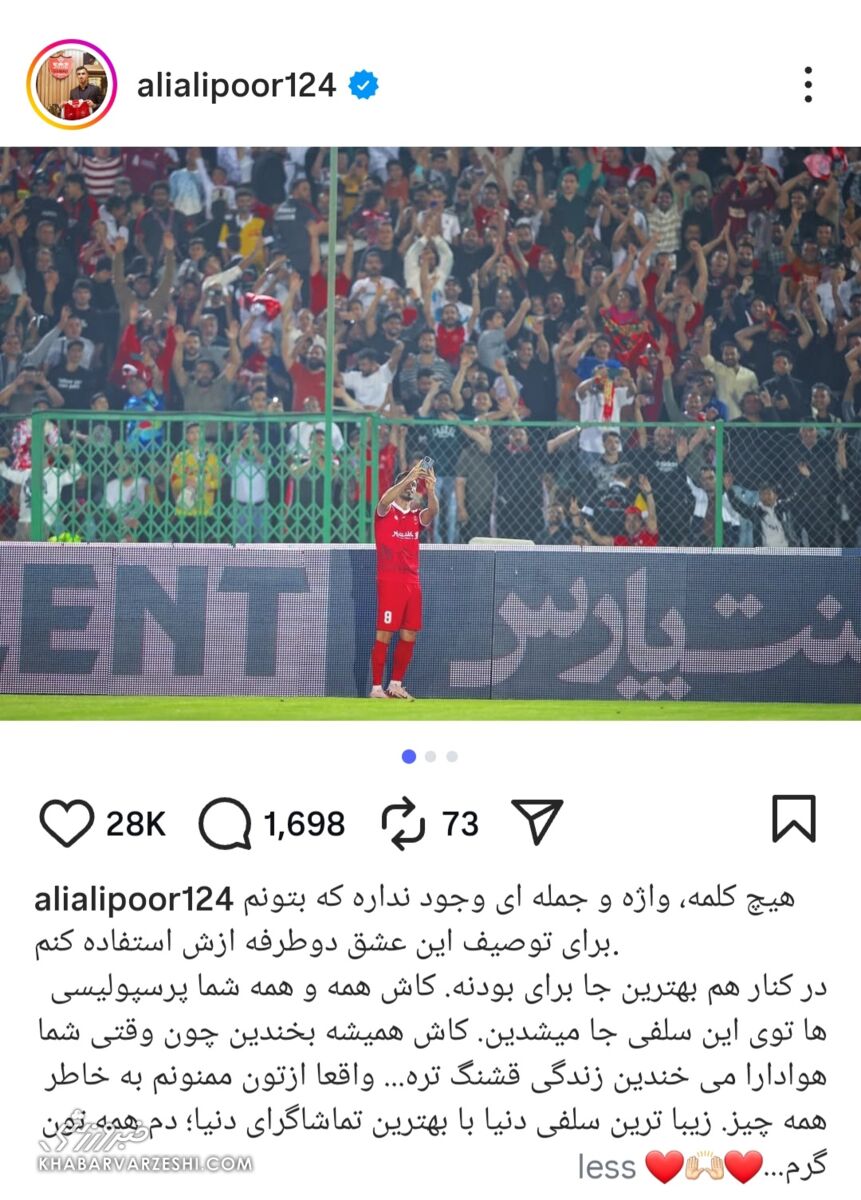Open the post's three-dot options menu
This screenshot has width=861, height=1200.
point(808,86)
